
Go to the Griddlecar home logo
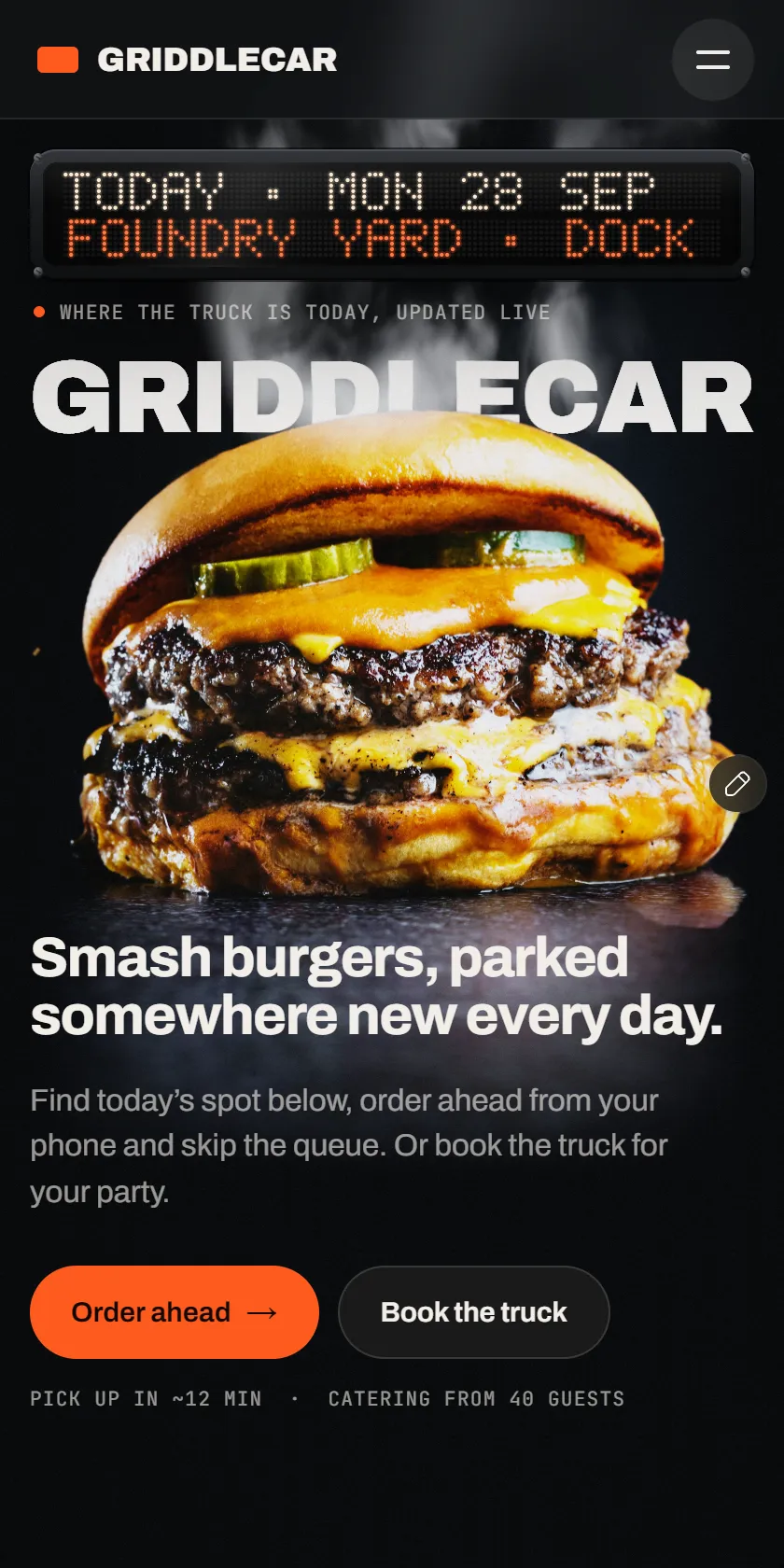(x=187, y=60)
